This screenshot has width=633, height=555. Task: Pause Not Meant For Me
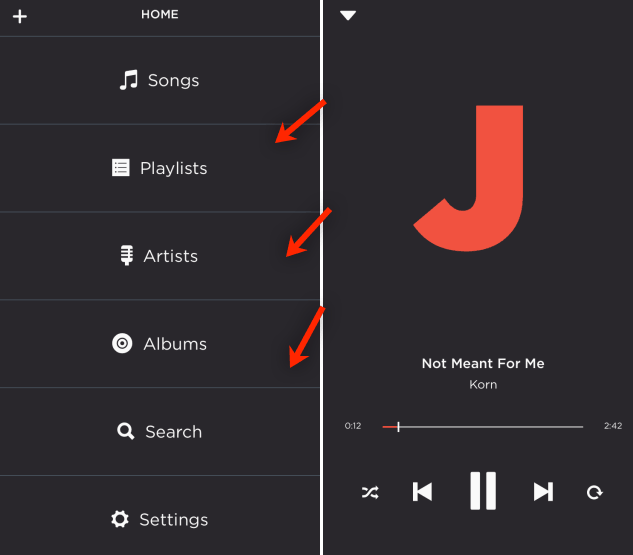[x=483, y=491]
